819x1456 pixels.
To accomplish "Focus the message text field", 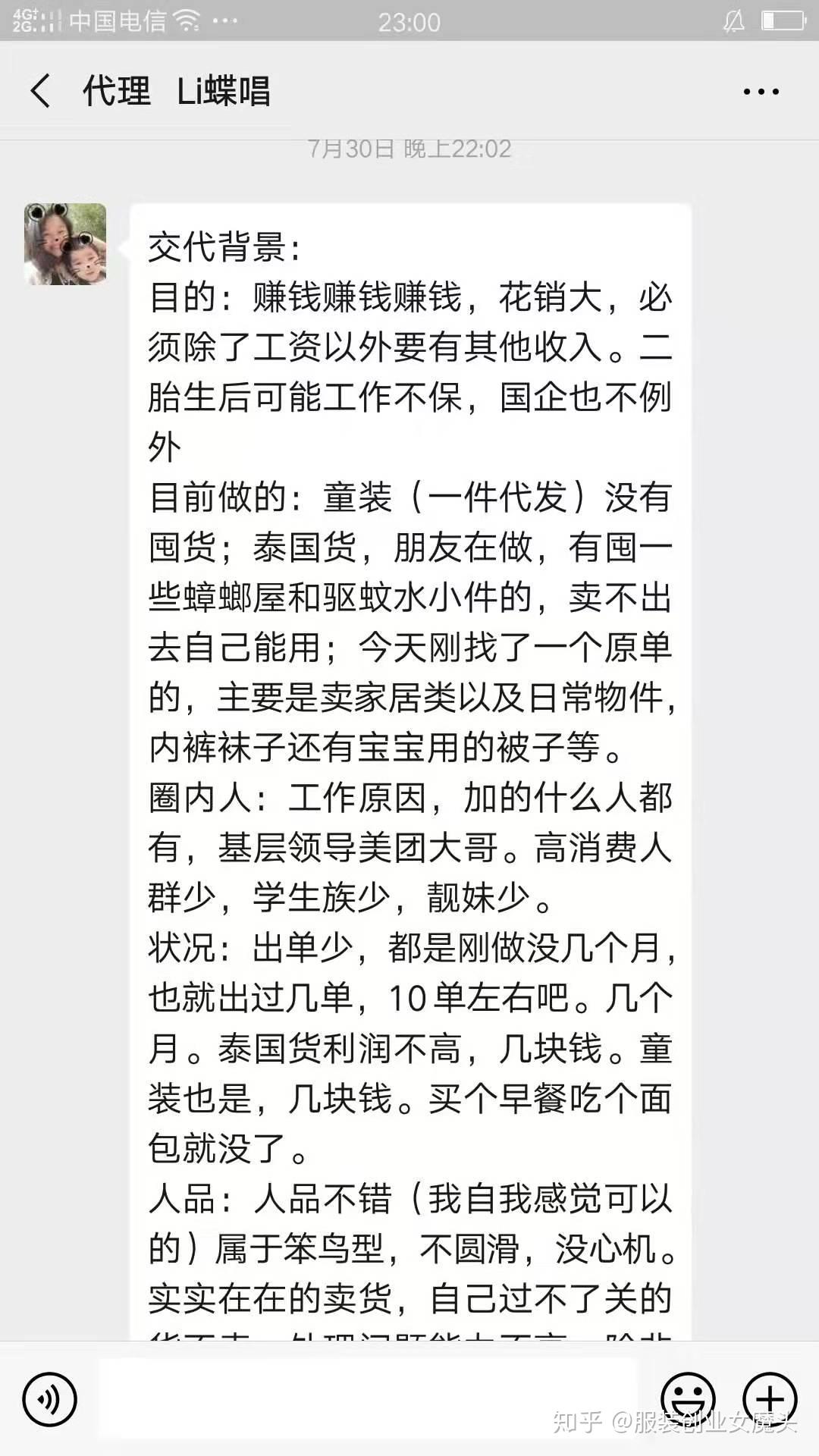I will coord(368,1398).
